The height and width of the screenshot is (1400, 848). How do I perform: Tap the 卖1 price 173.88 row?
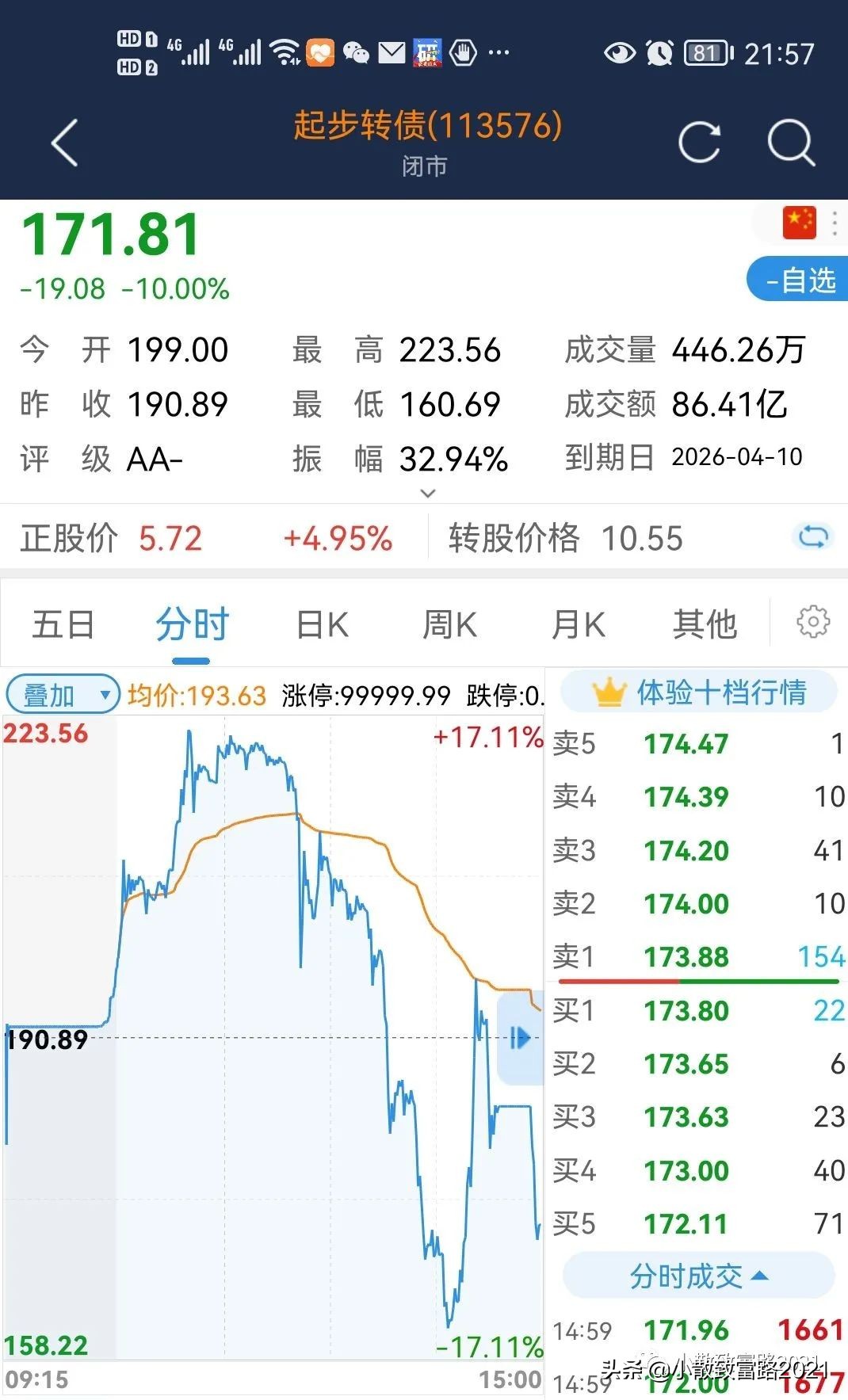coord(686,957)
